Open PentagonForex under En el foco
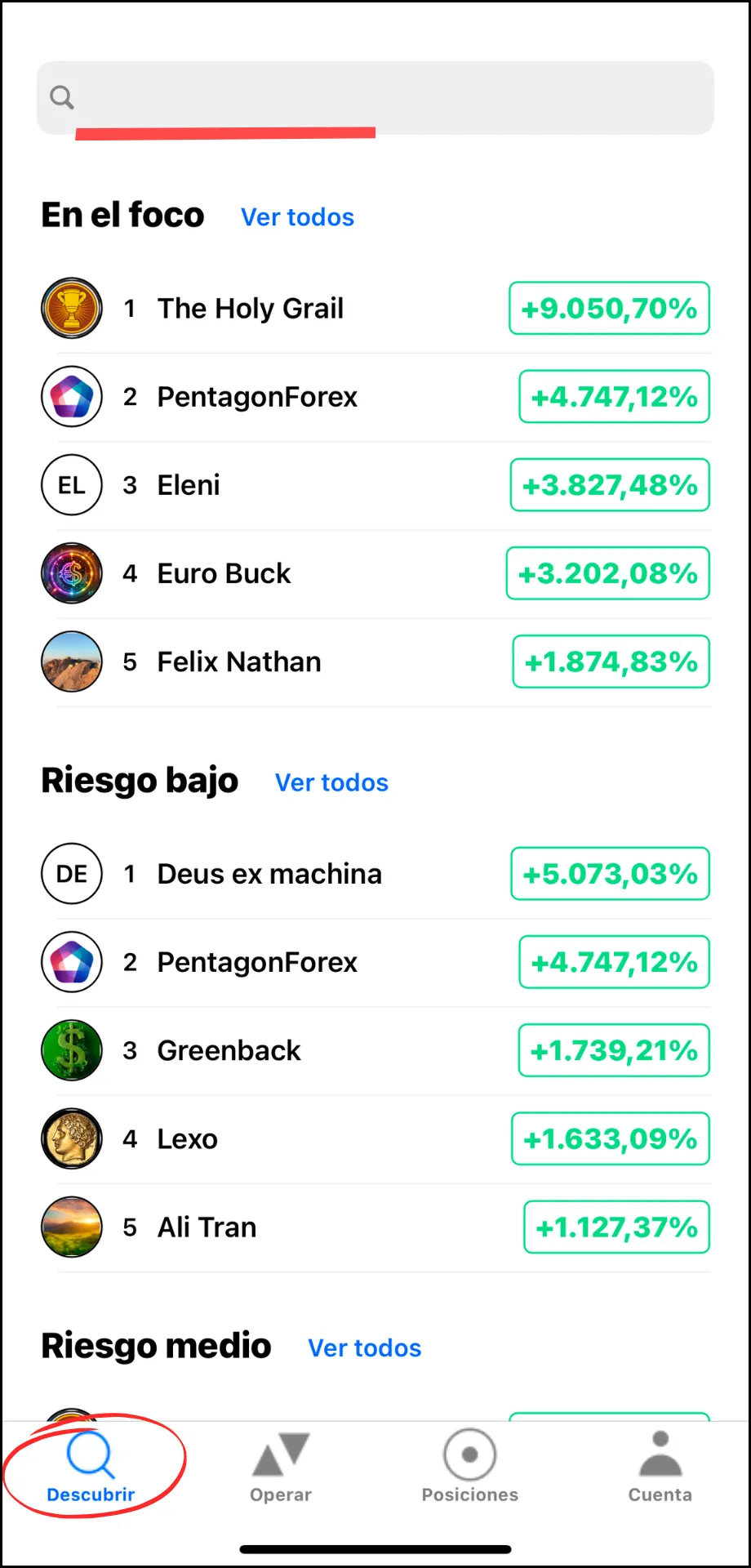 (x=375, y=397)
